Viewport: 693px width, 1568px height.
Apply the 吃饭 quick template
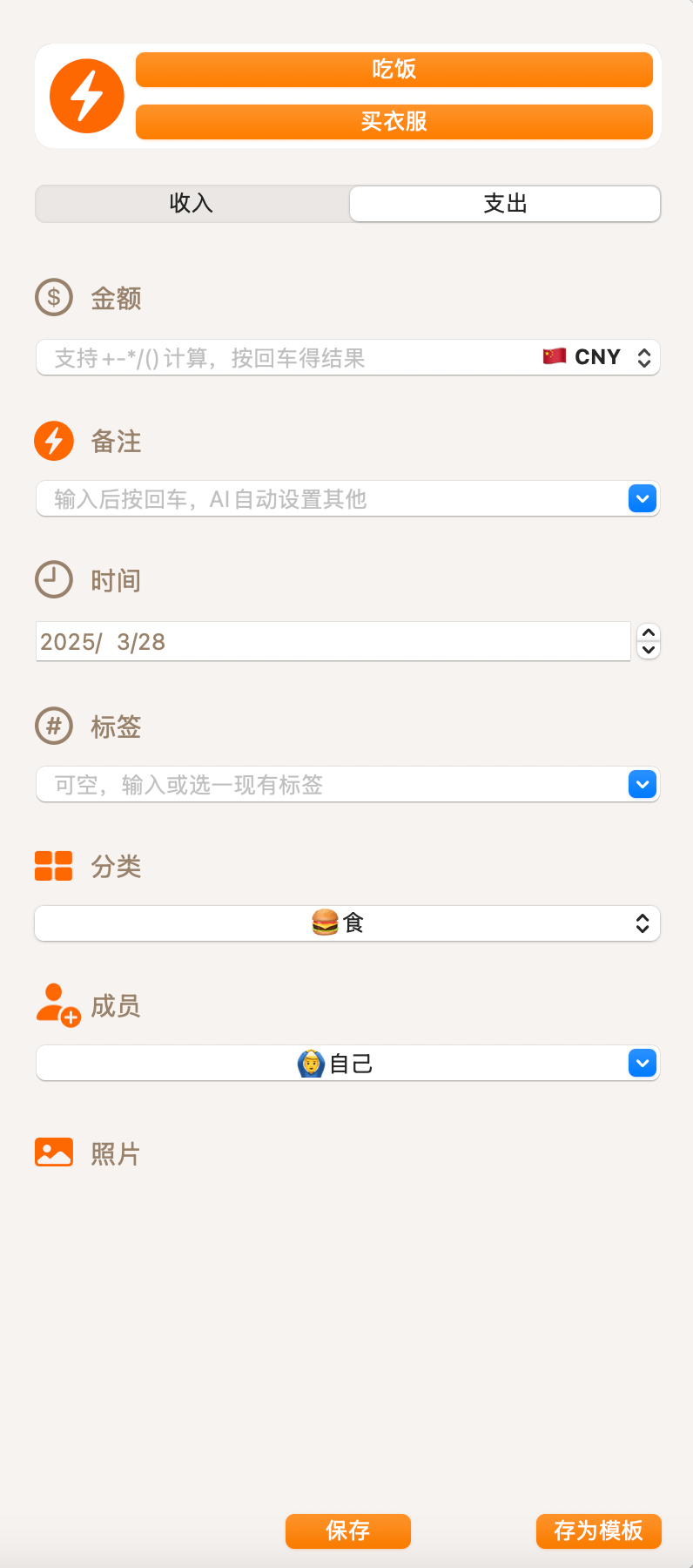(x=394, y=70)
